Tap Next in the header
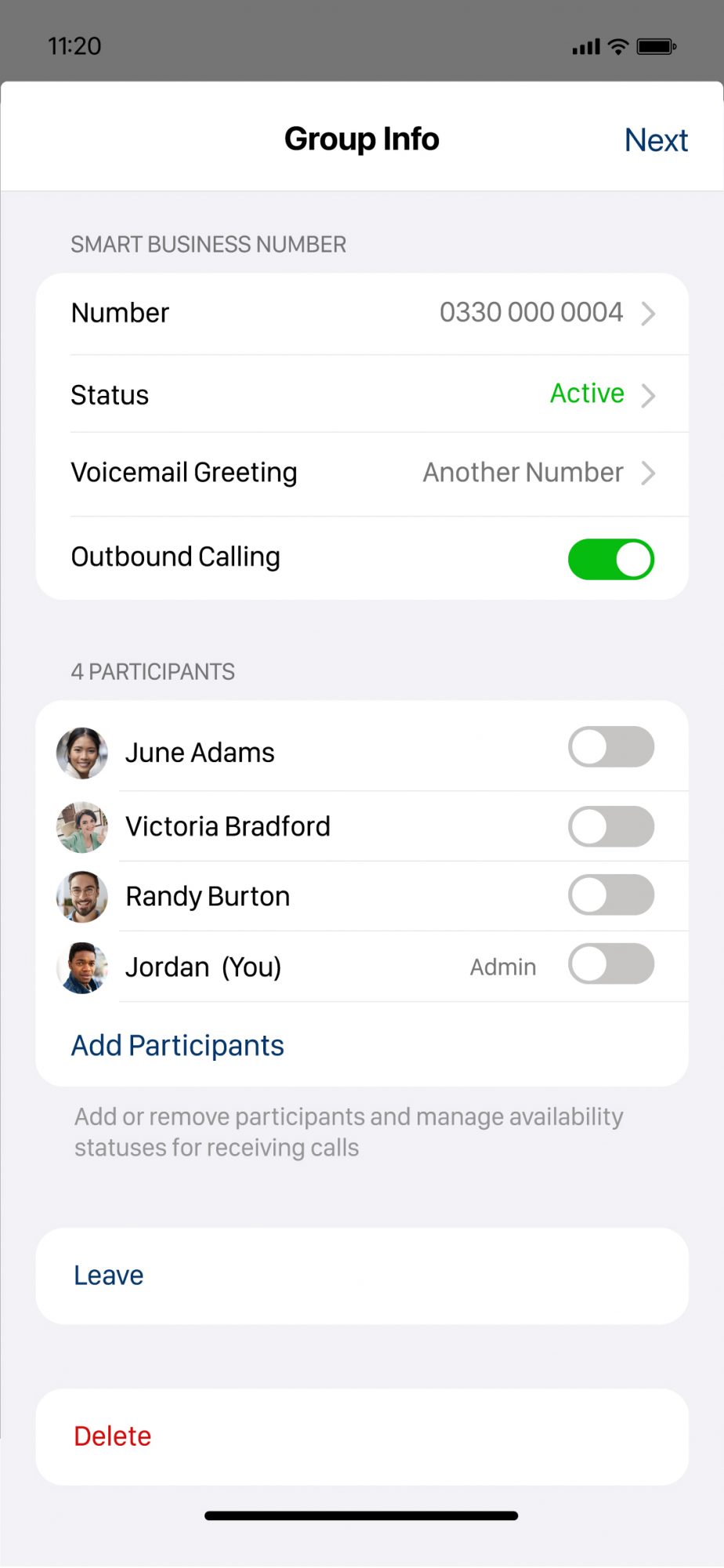This screenshot has height=1568, width=724. click(656, 140)
